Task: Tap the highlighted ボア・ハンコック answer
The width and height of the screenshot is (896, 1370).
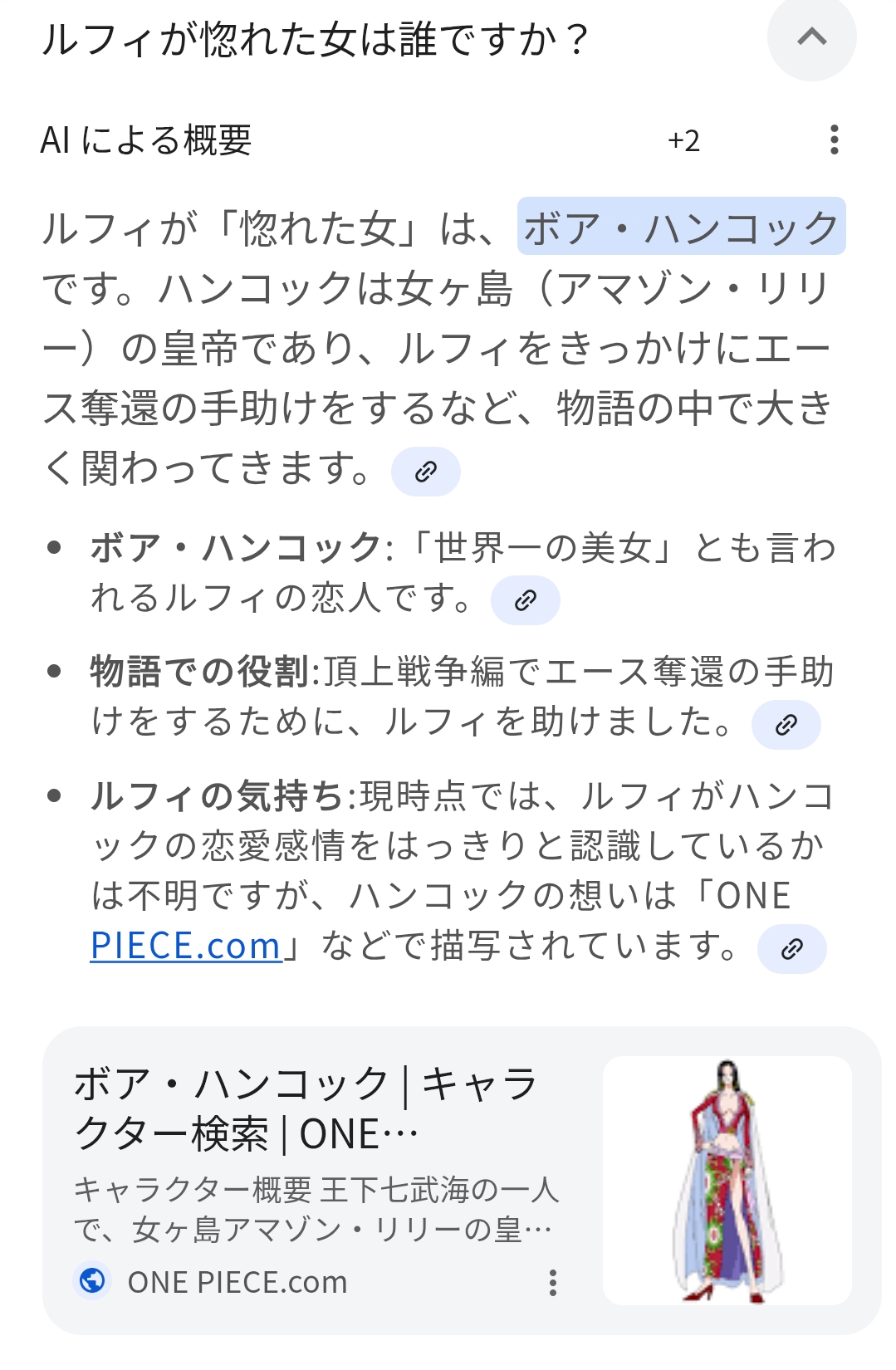Action: (x=681, y=227)
